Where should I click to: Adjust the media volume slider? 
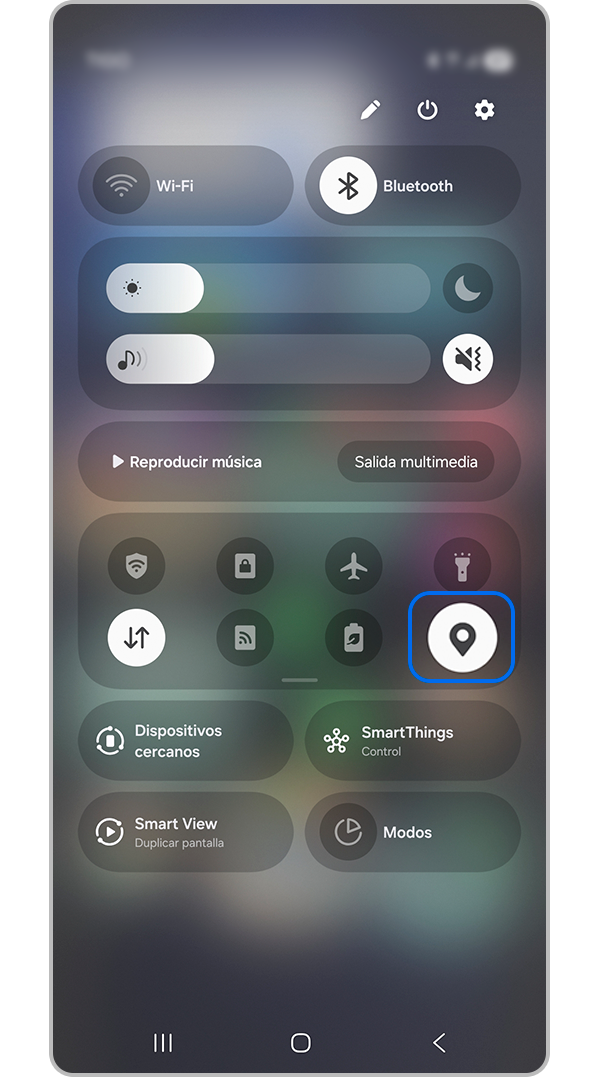(267, 359)
